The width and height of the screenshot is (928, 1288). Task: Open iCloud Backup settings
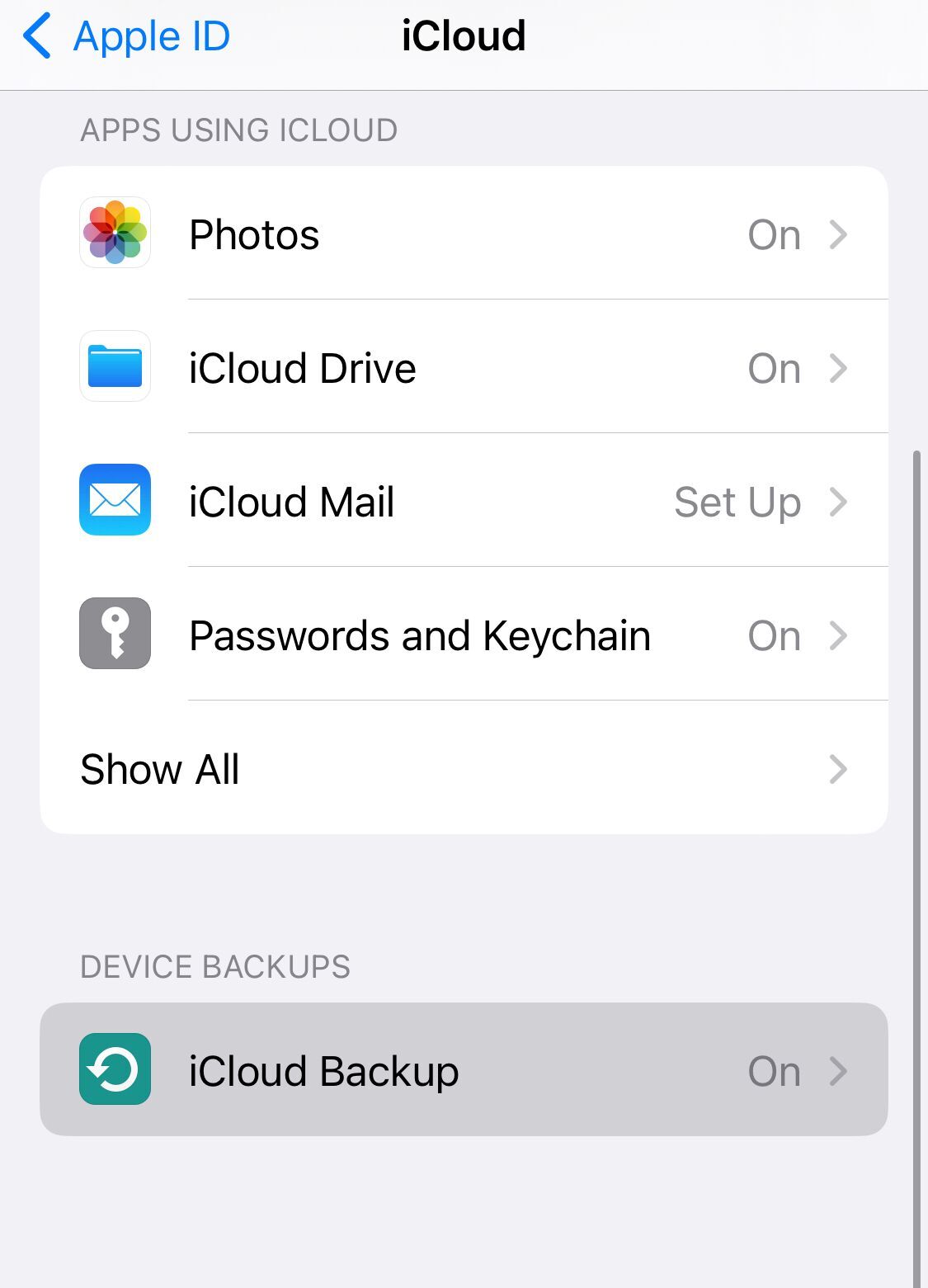[464, 1070]
